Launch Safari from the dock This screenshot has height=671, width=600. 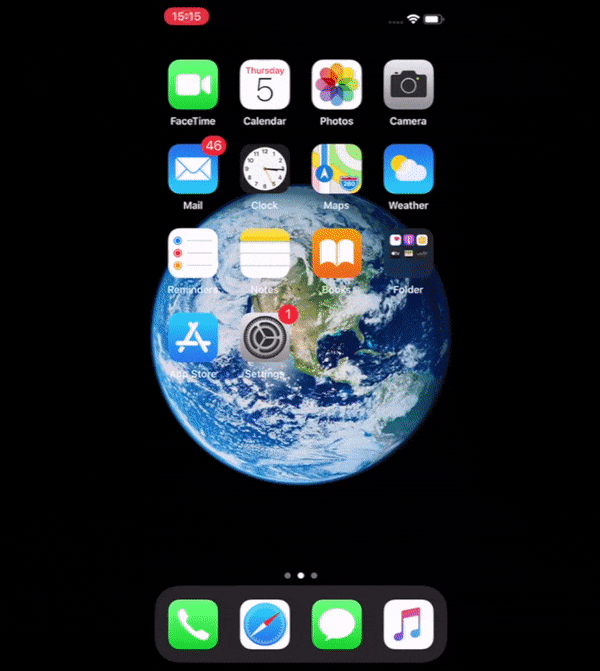coord(265,624)
